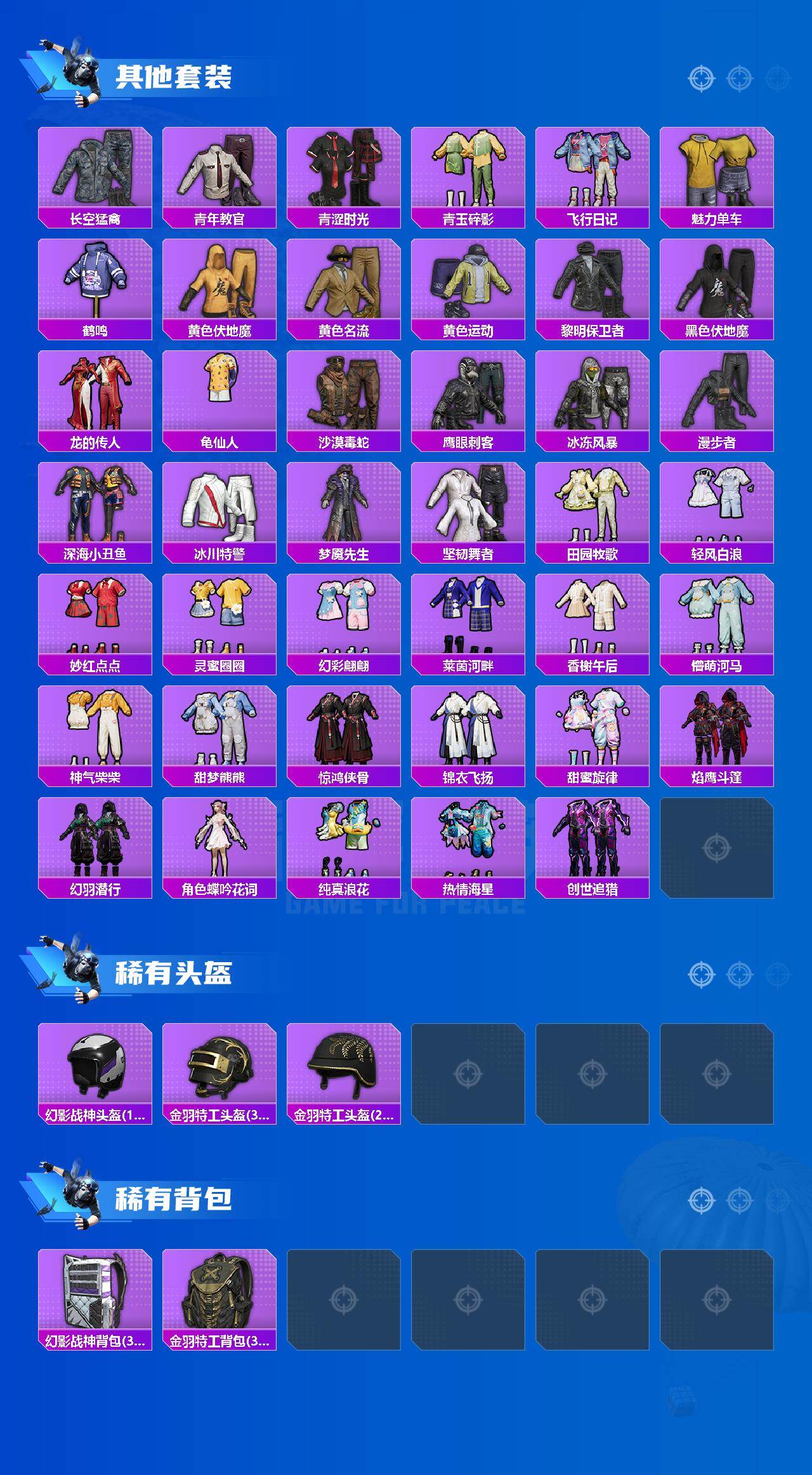This screenshot has height=1475, width=812.
Task: View the 黄色伏地魔 hoodie set
Action: (x=219, y=282)
